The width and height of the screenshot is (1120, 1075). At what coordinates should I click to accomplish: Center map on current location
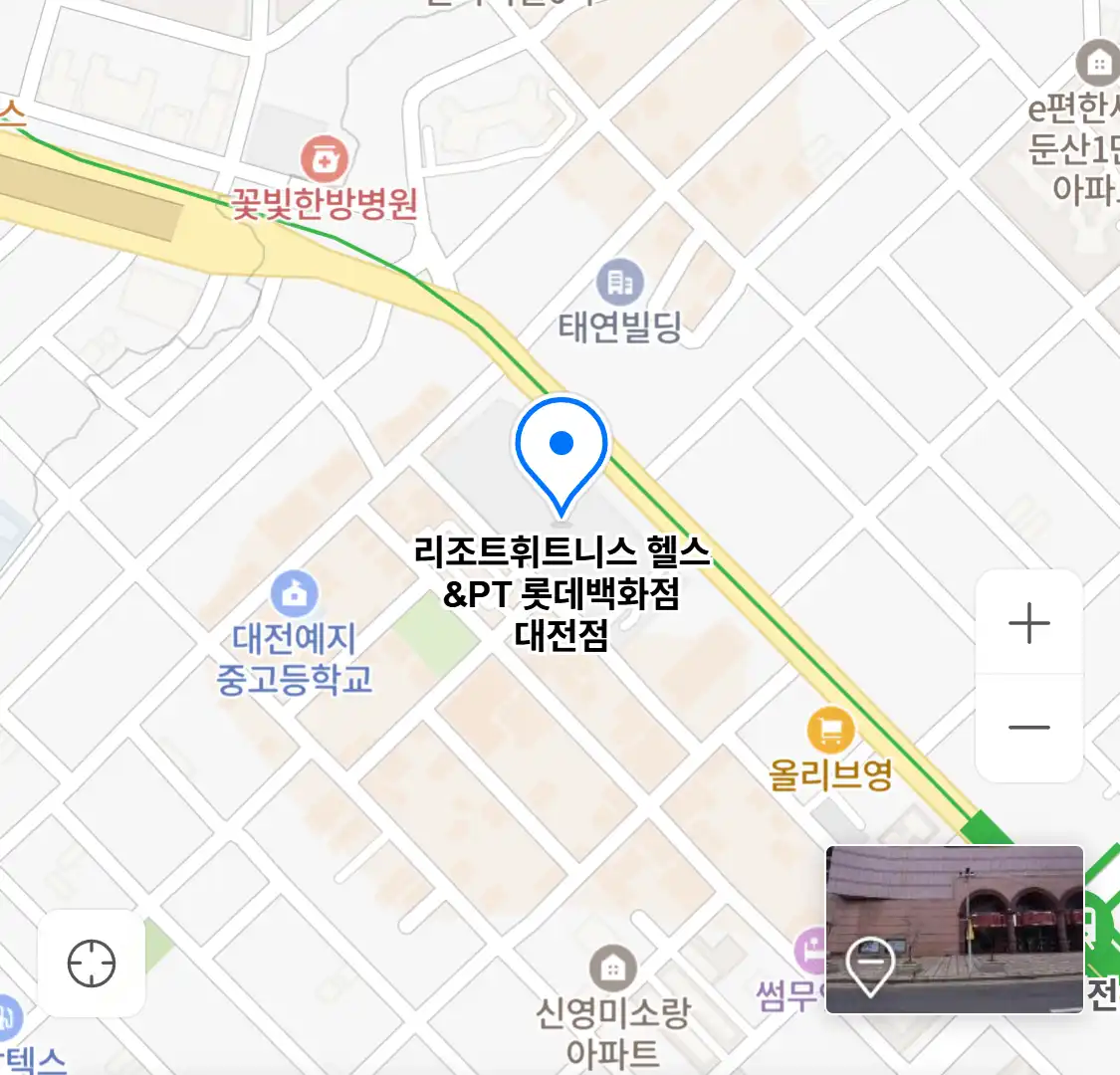point(92,964)
